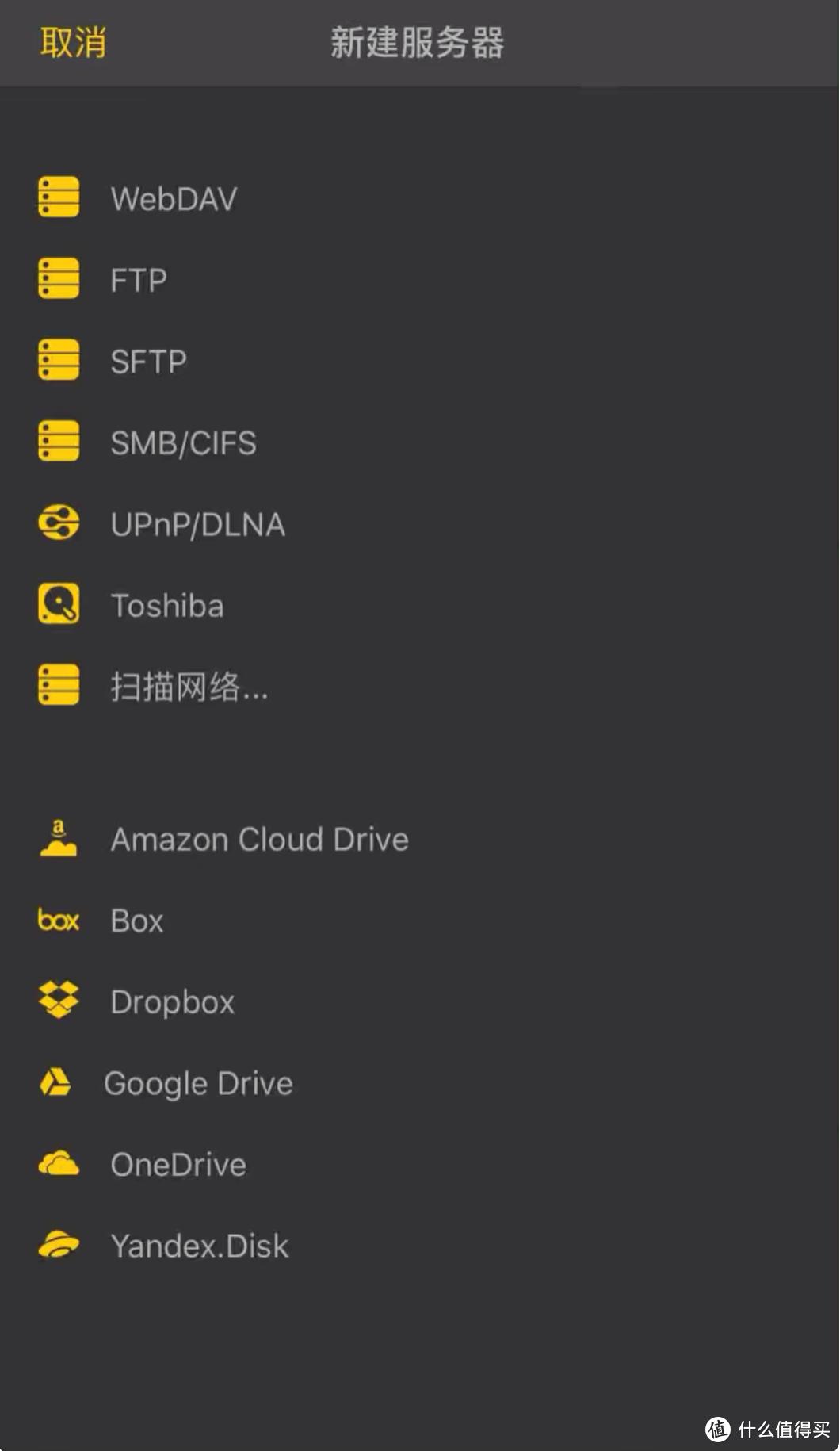Select UPnP/DLNA media server
This screenshot has height=1451, width=840.
click(197, 524)
